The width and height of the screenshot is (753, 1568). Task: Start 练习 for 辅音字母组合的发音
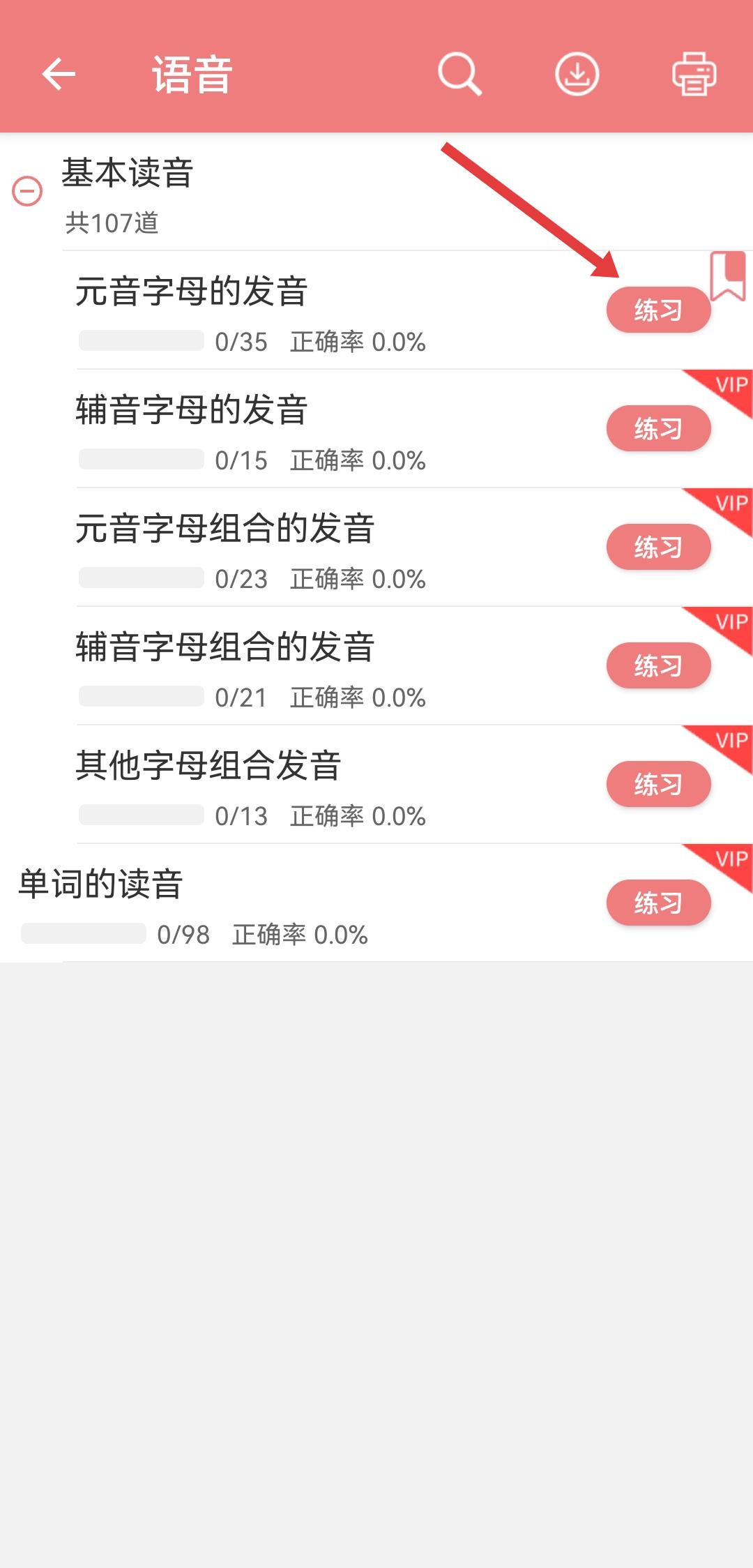pyautogui.click(x=658, y=665)
